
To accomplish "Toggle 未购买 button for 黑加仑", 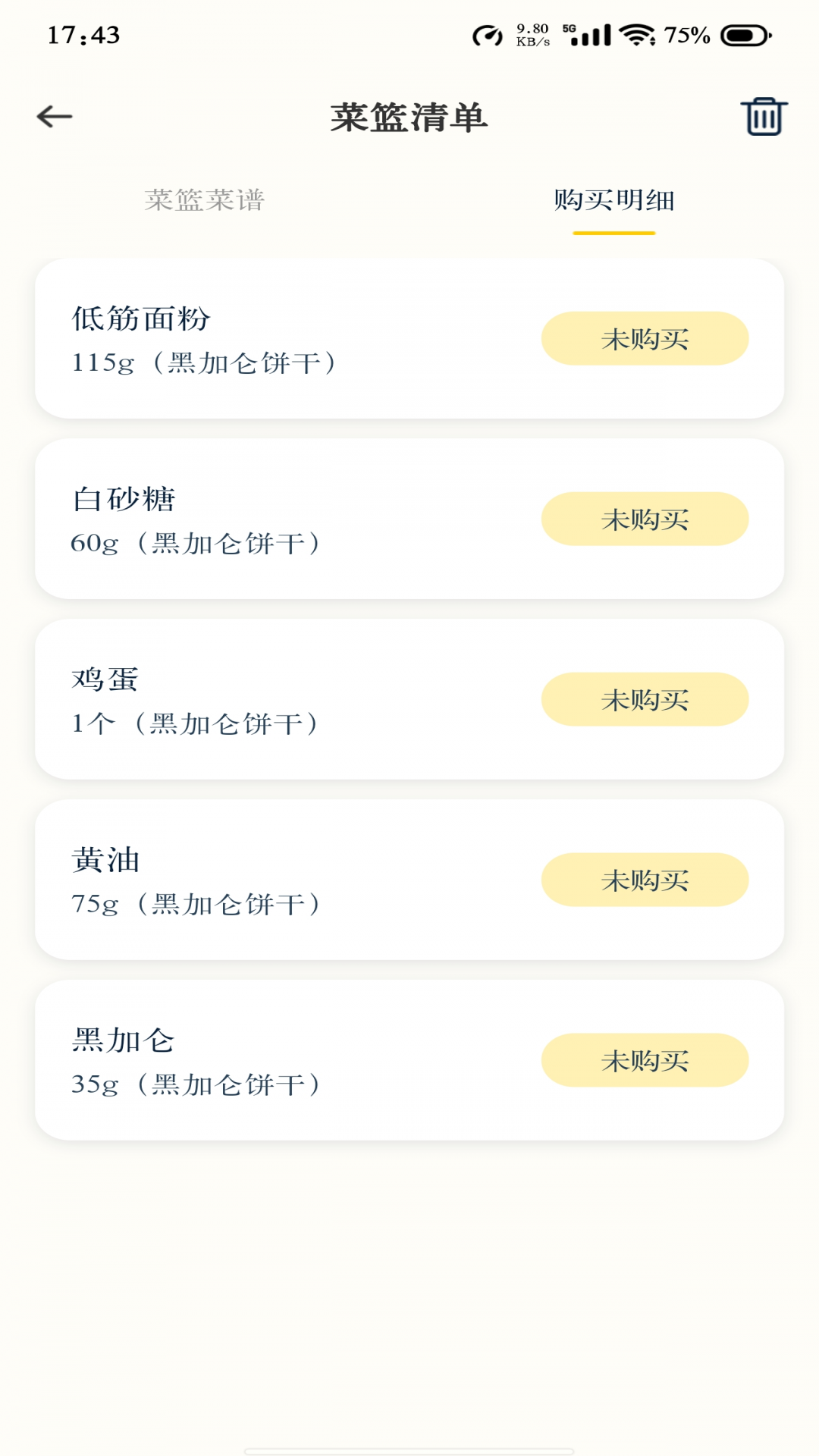I will tap(645, 1059).
